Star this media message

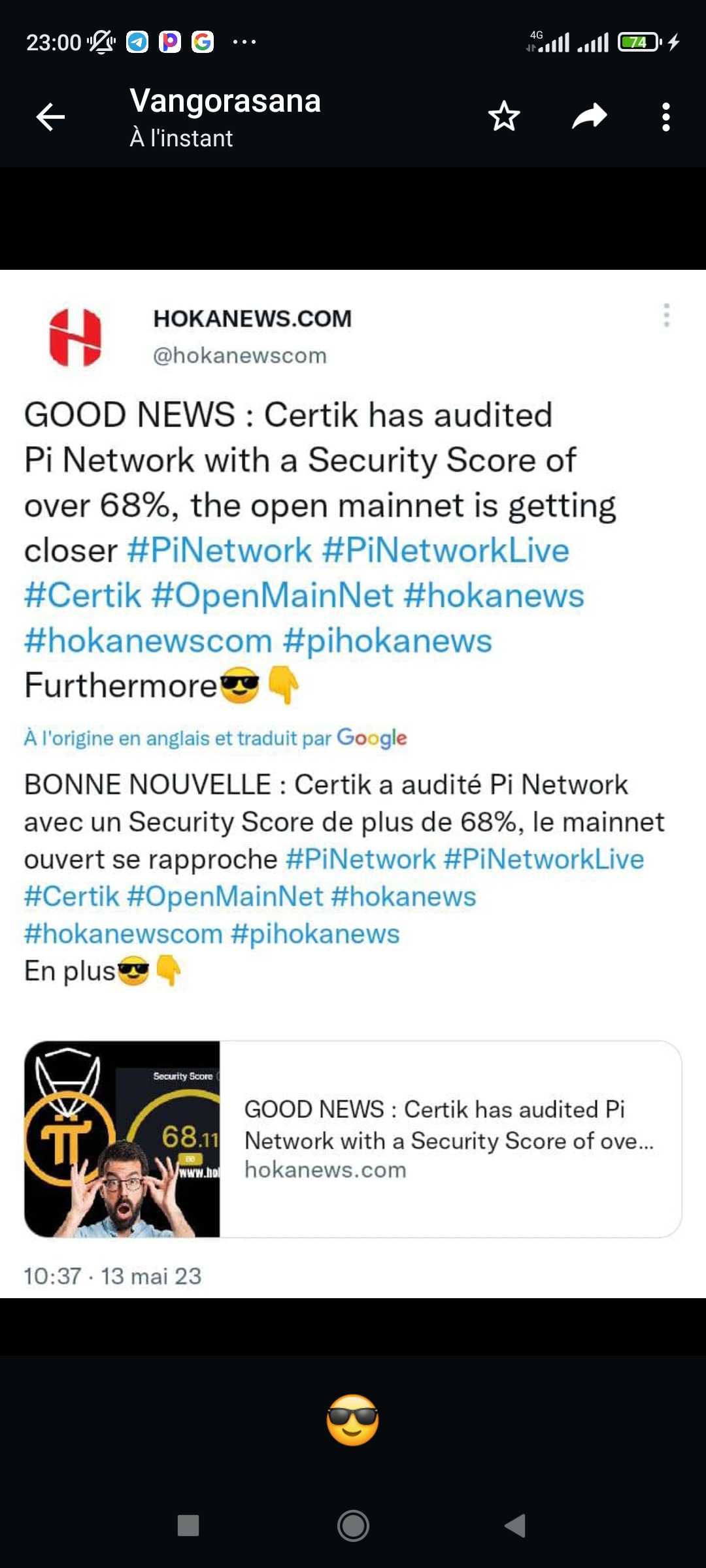tap(503, 117)
